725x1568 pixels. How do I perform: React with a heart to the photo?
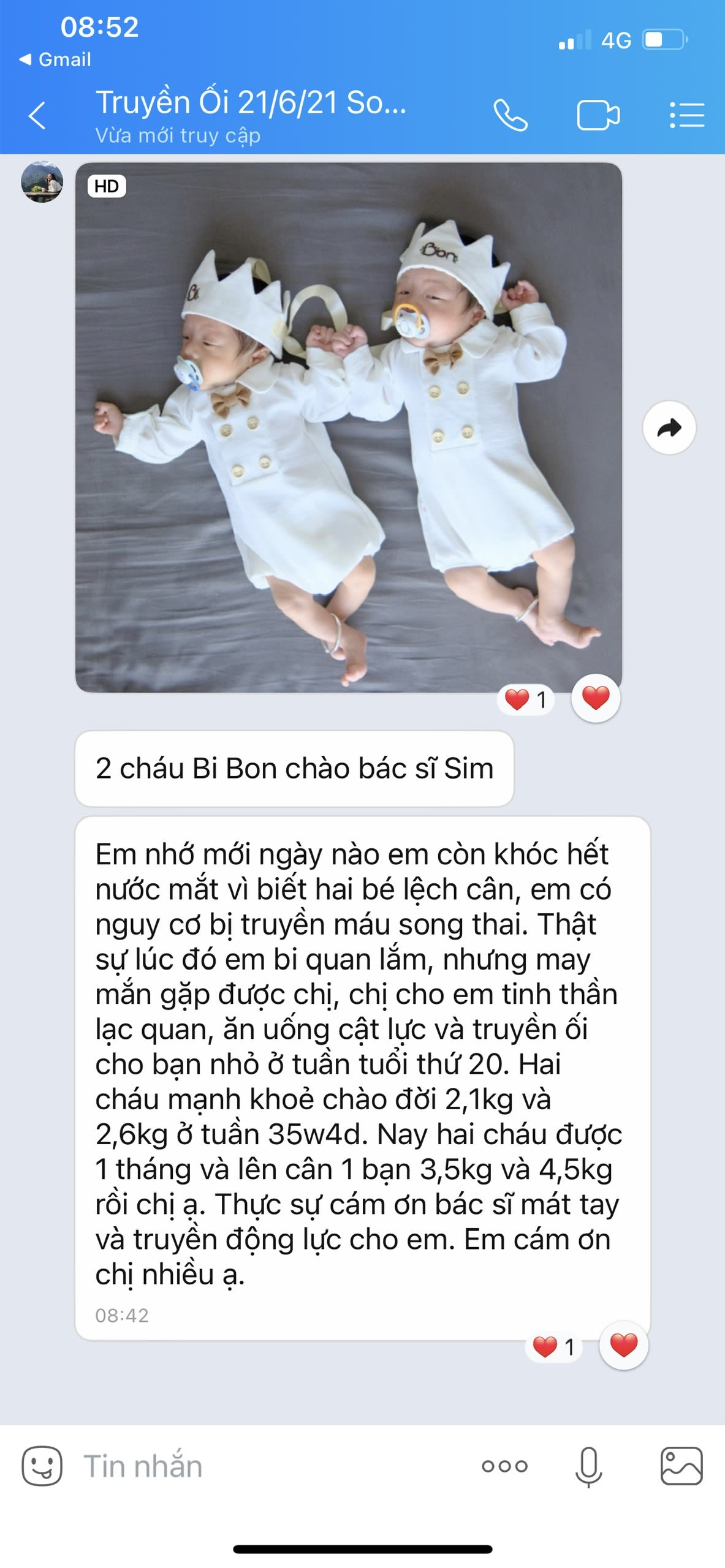(595, 698)
